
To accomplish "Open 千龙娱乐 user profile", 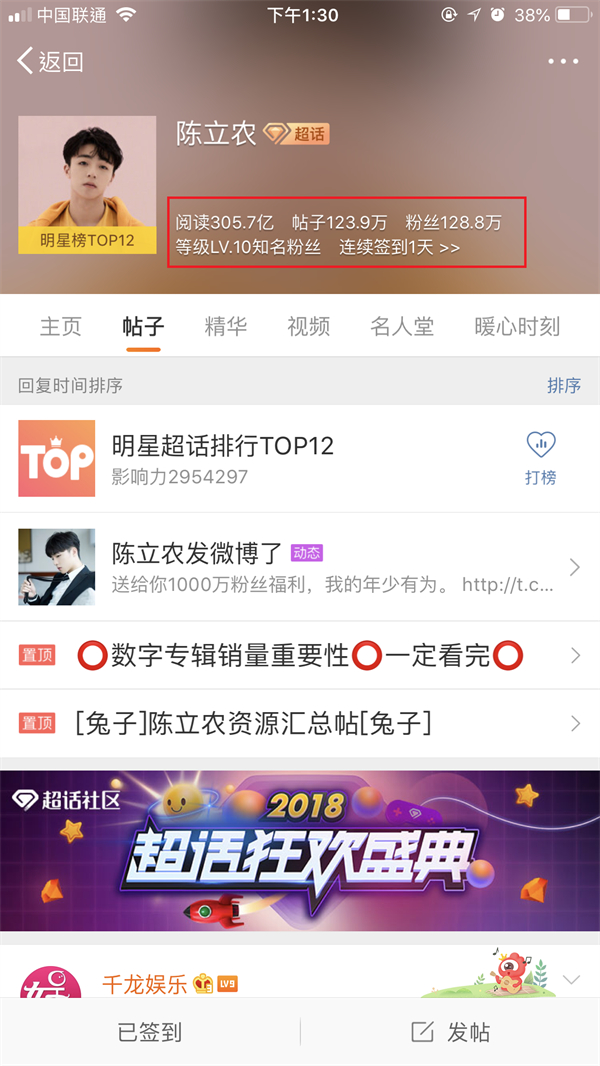I will tap(145, 984).
